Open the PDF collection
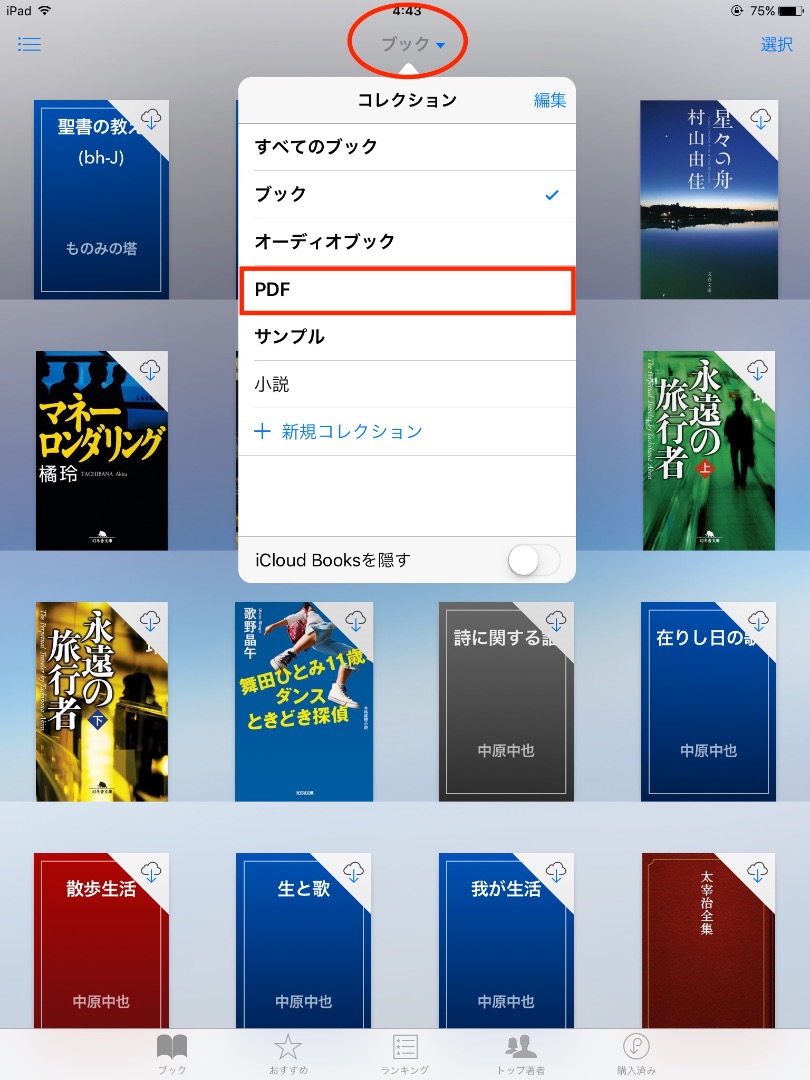This screenshot has width=810, height=1080. click(x=407, y=289)
